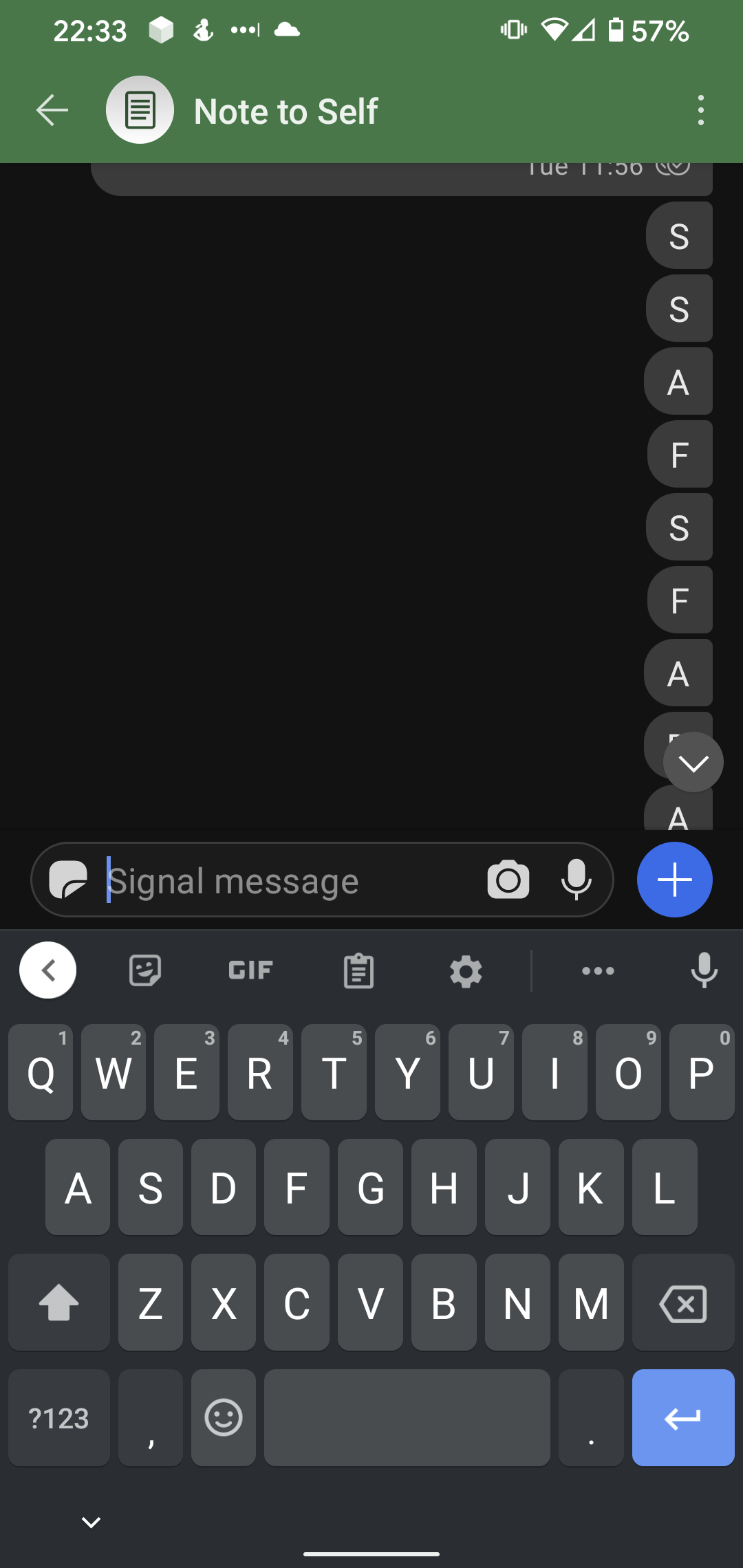Screen dimensions: 743x1568
Task: Open Gboard clipboard
Action: [x=358, y=970]
